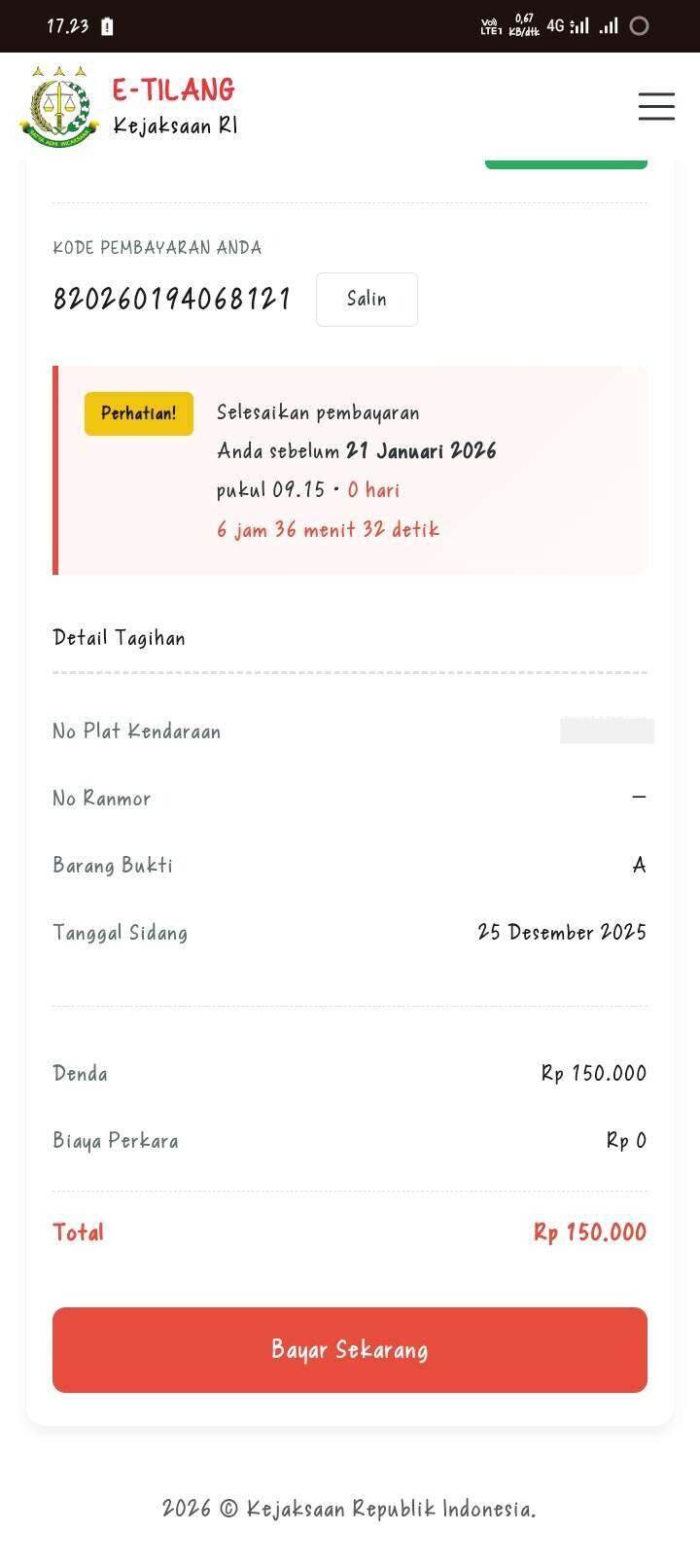Tap the partially visible green button
The width and height of the screenshot is (700, 1568).
pyautogui.click(x=566, y=162)
